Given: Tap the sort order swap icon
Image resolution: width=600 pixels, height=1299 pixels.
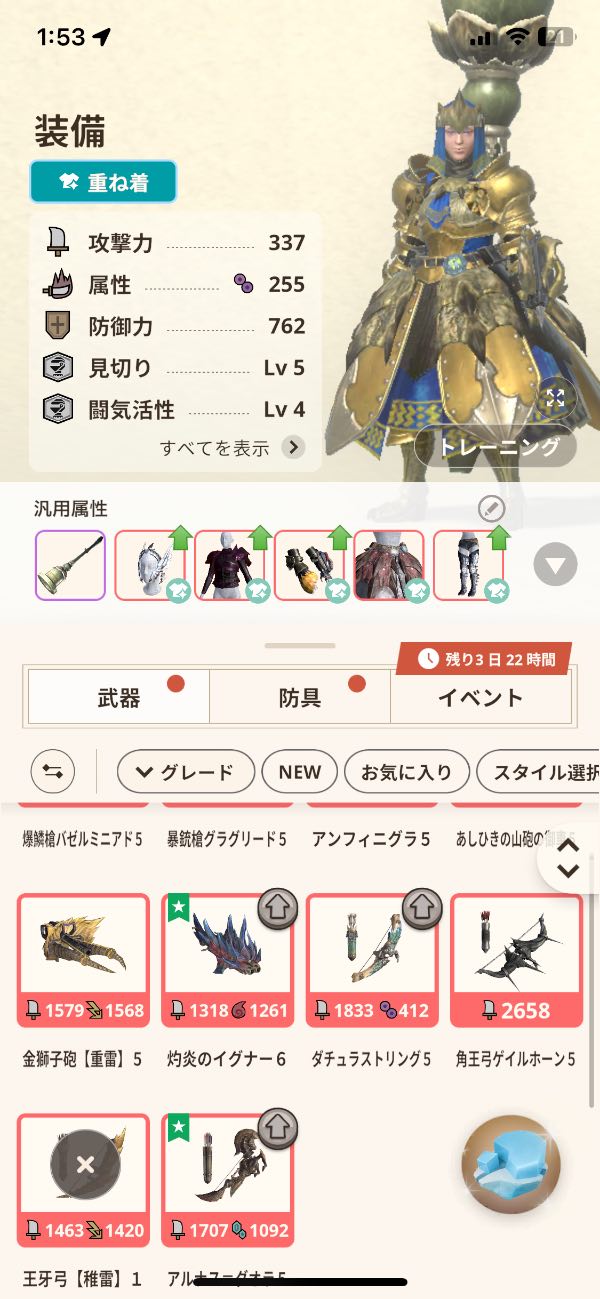Looking at the screenshot, I should click(x=53, y=772).
